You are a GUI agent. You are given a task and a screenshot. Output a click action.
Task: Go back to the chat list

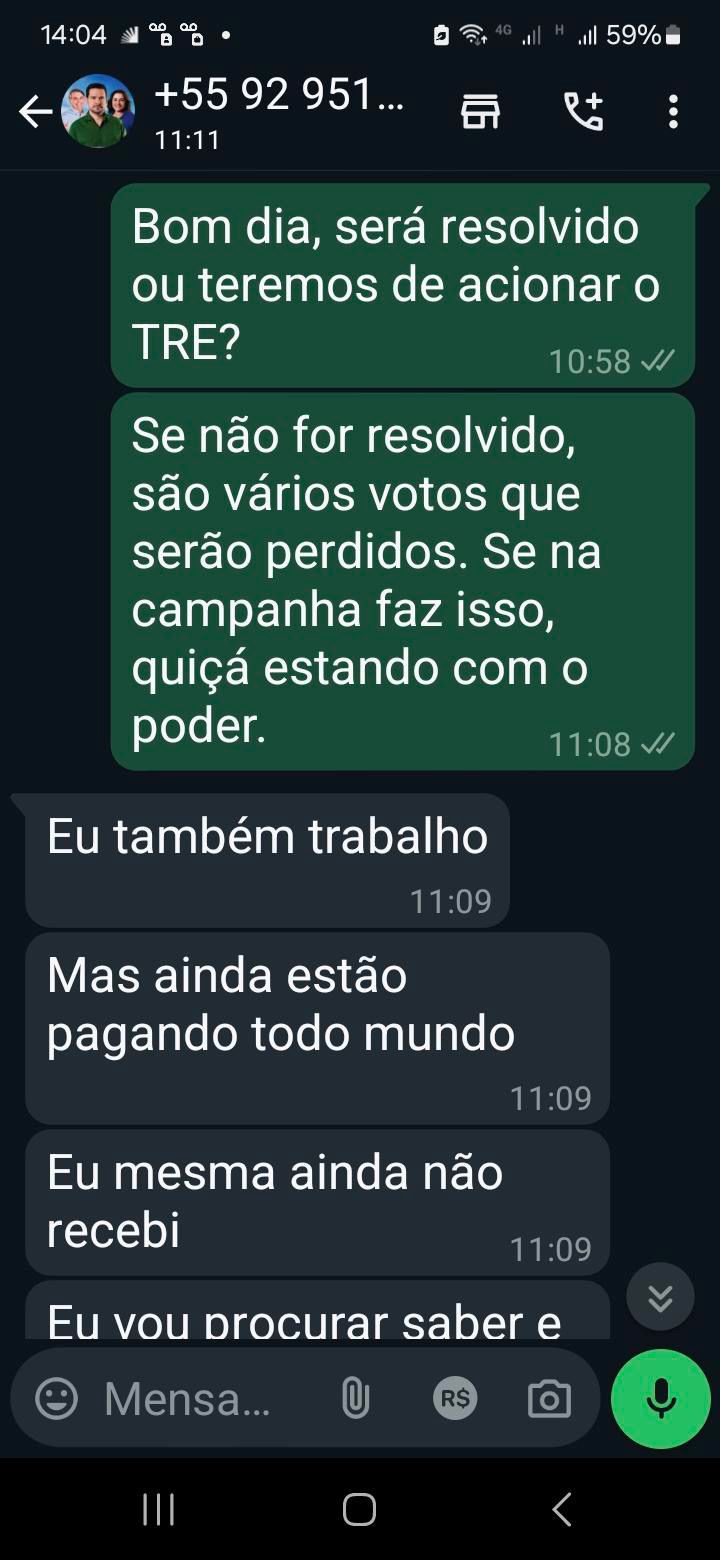pos(35,112)
